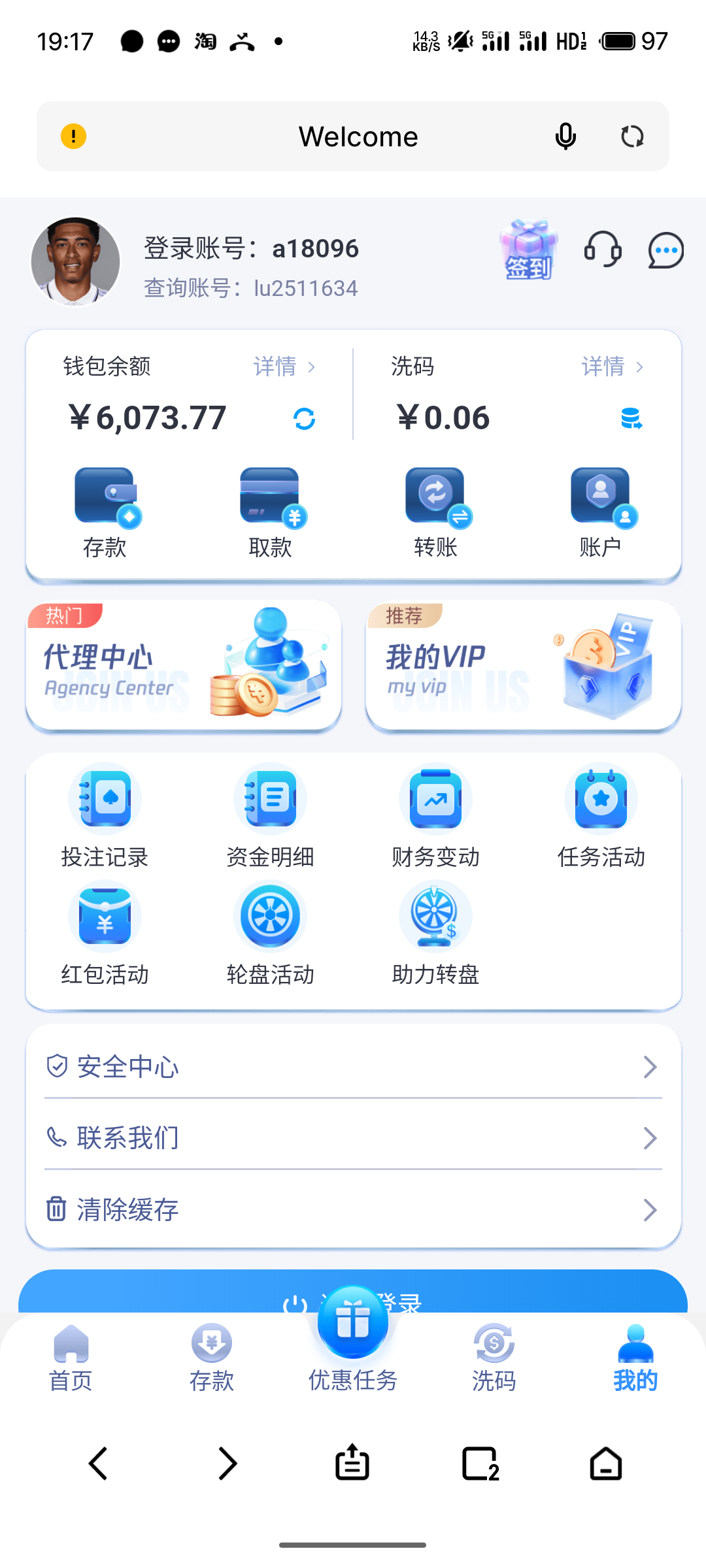Open the messages chat bubble icon
This screenshot has height=1568, width=706.
click(665, 250)
